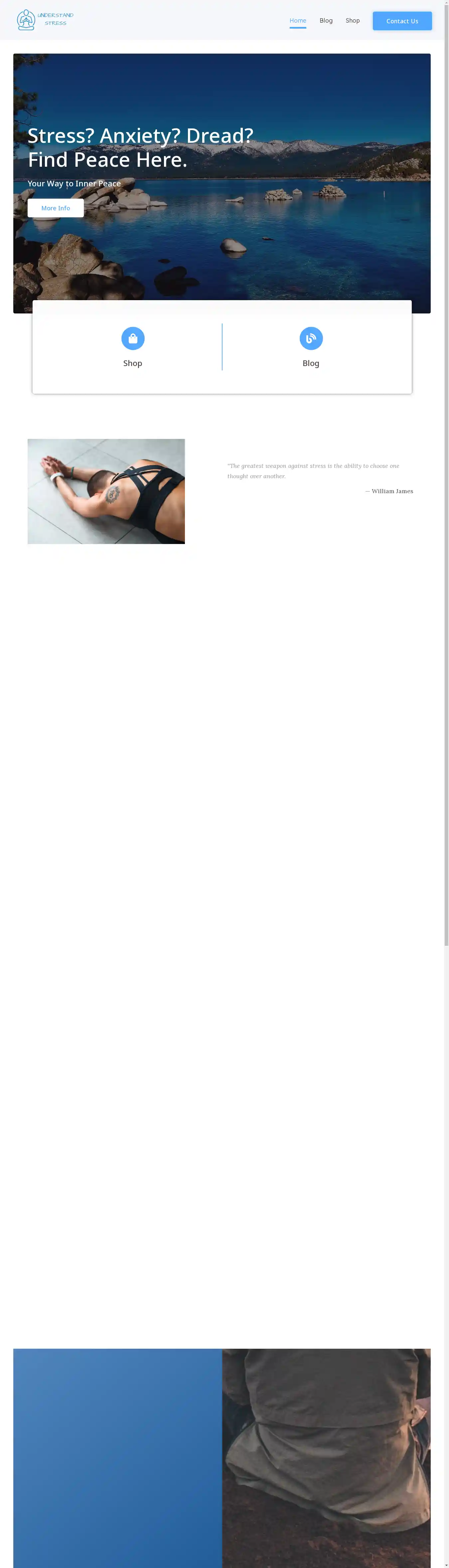Go to Blog in top menu
This screenshot has width=449, height=1568.
point(326,21)
